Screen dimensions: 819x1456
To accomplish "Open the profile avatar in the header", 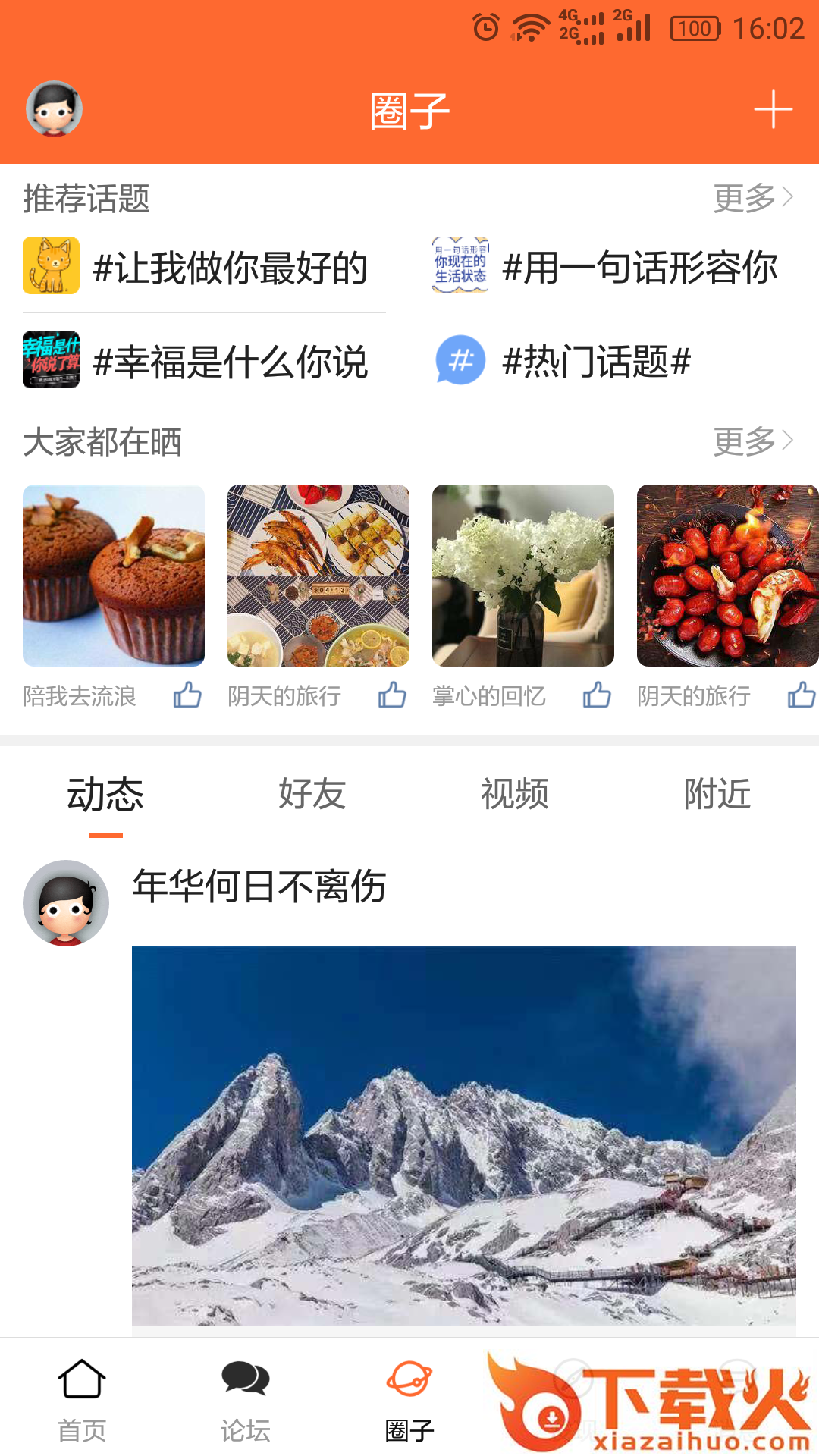I will 54,109.
